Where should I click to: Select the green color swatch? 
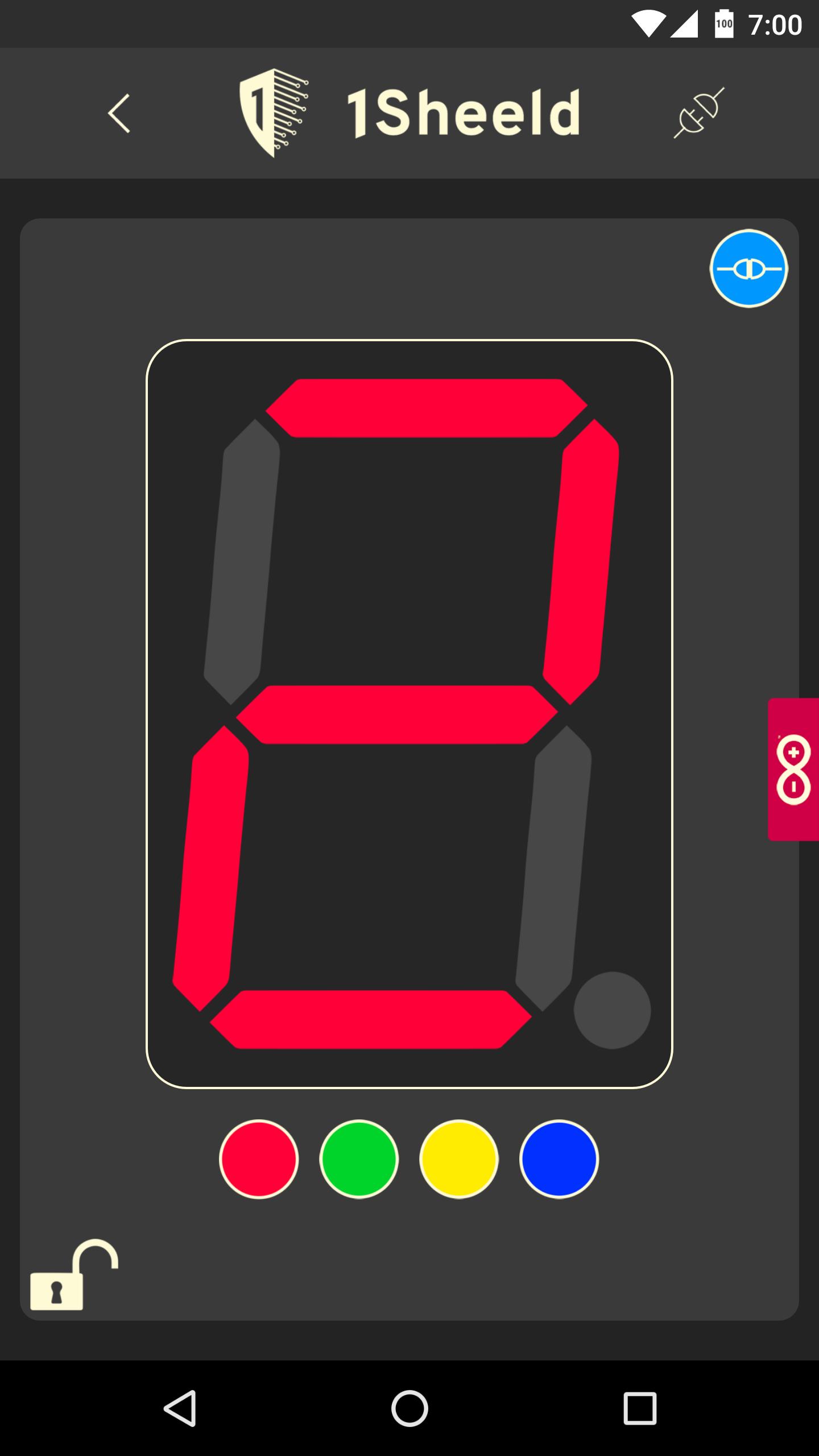[x=359, y=1159]
